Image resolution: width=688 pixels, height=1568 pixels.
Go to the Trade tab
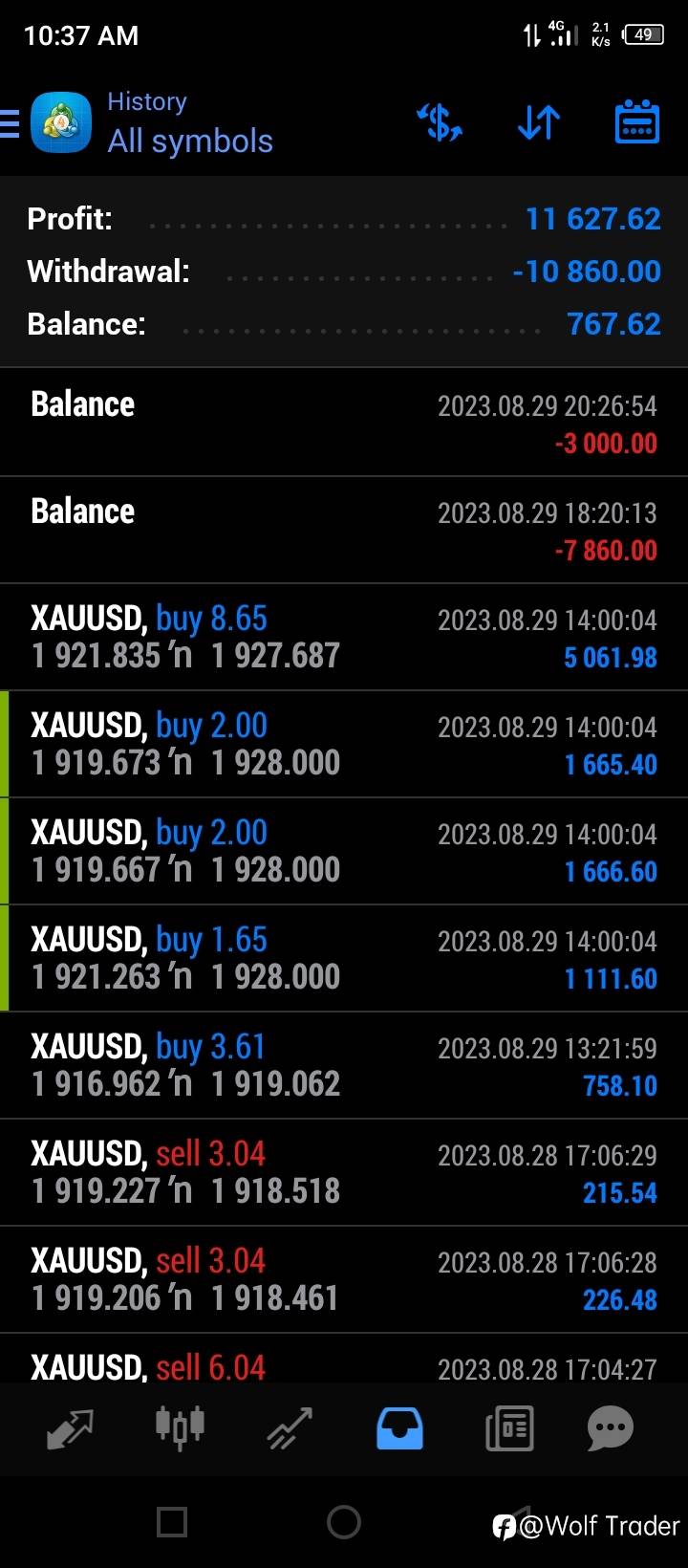(290, 1428)
